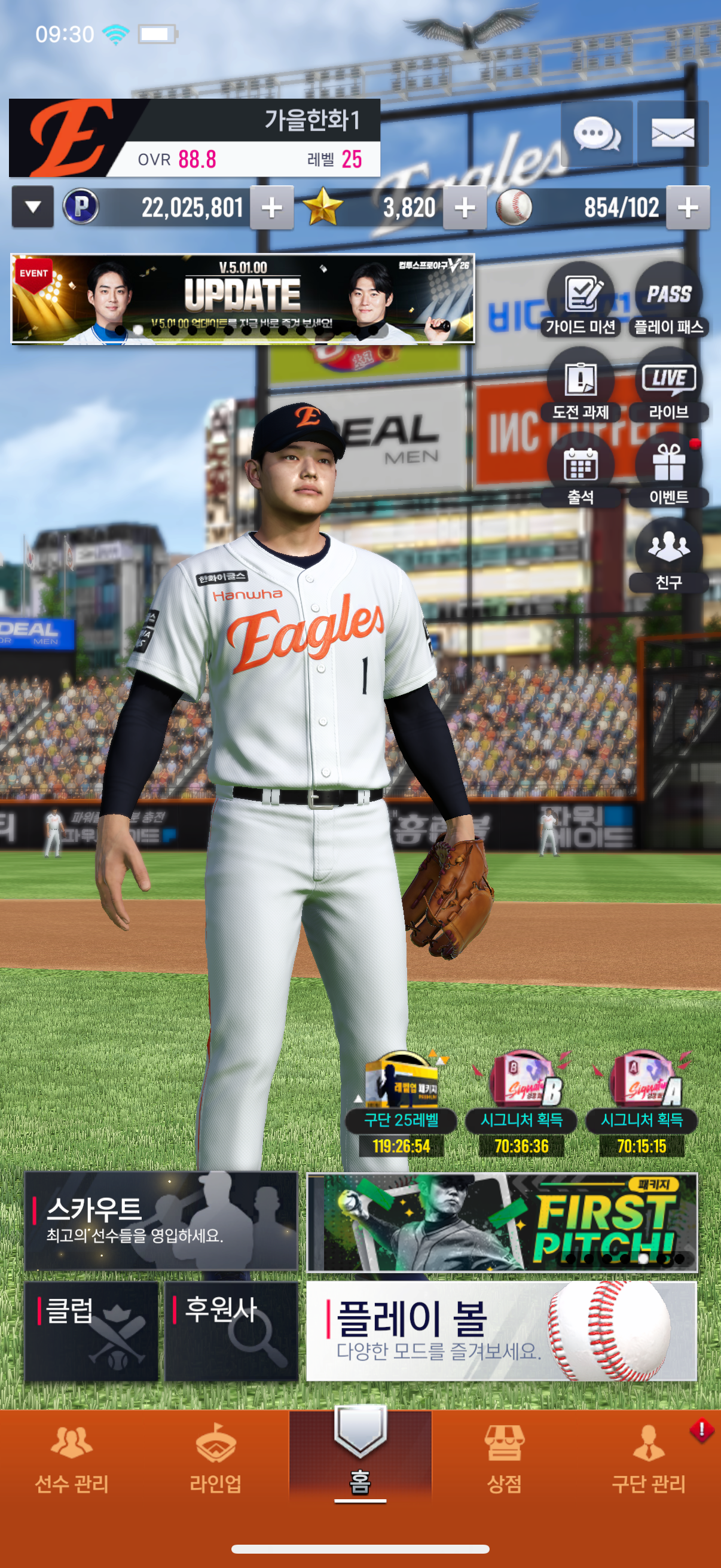Expand the currency dropdown arrow
The width and height of the screenshot is (721, 1568).
33,208
